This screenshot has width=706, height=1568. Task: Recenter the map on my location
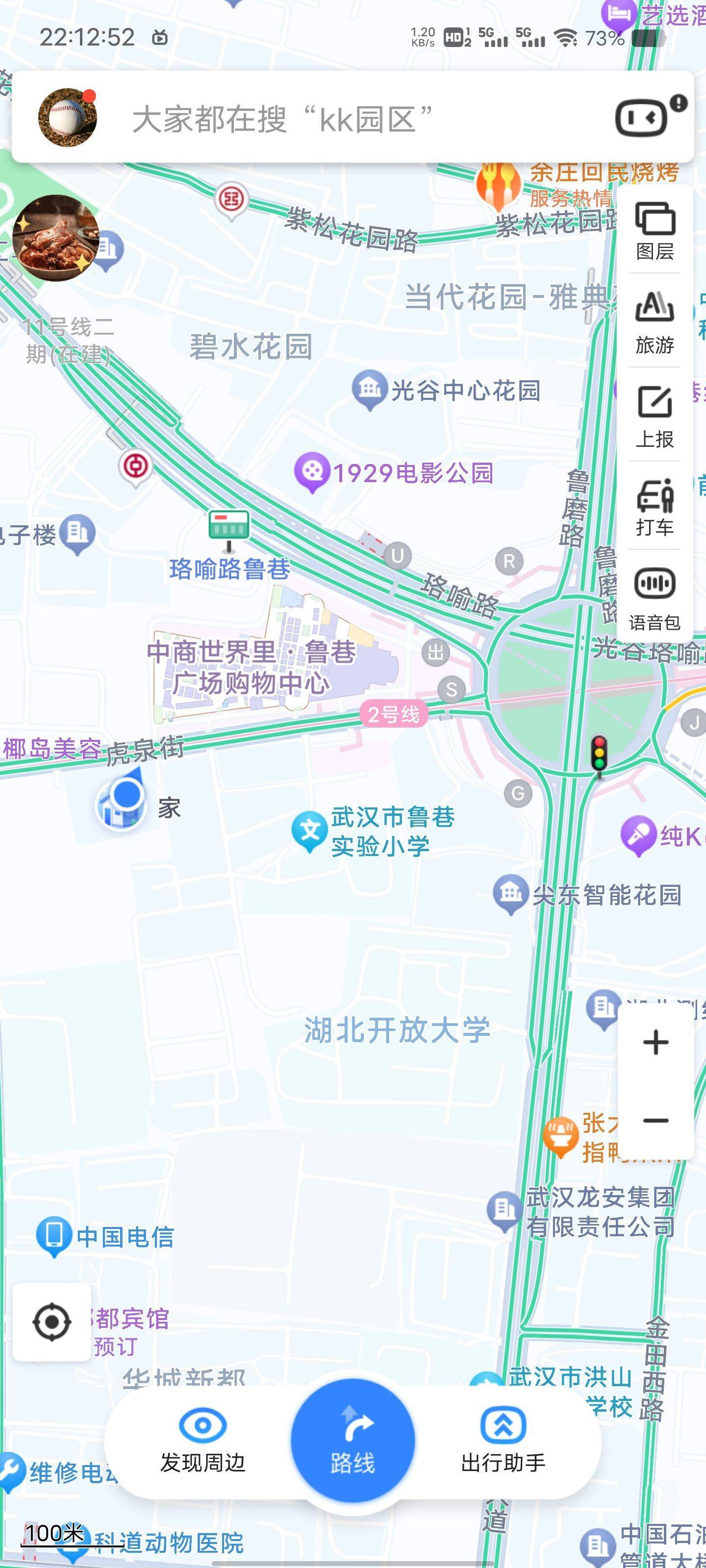[x=52, y=1322]
